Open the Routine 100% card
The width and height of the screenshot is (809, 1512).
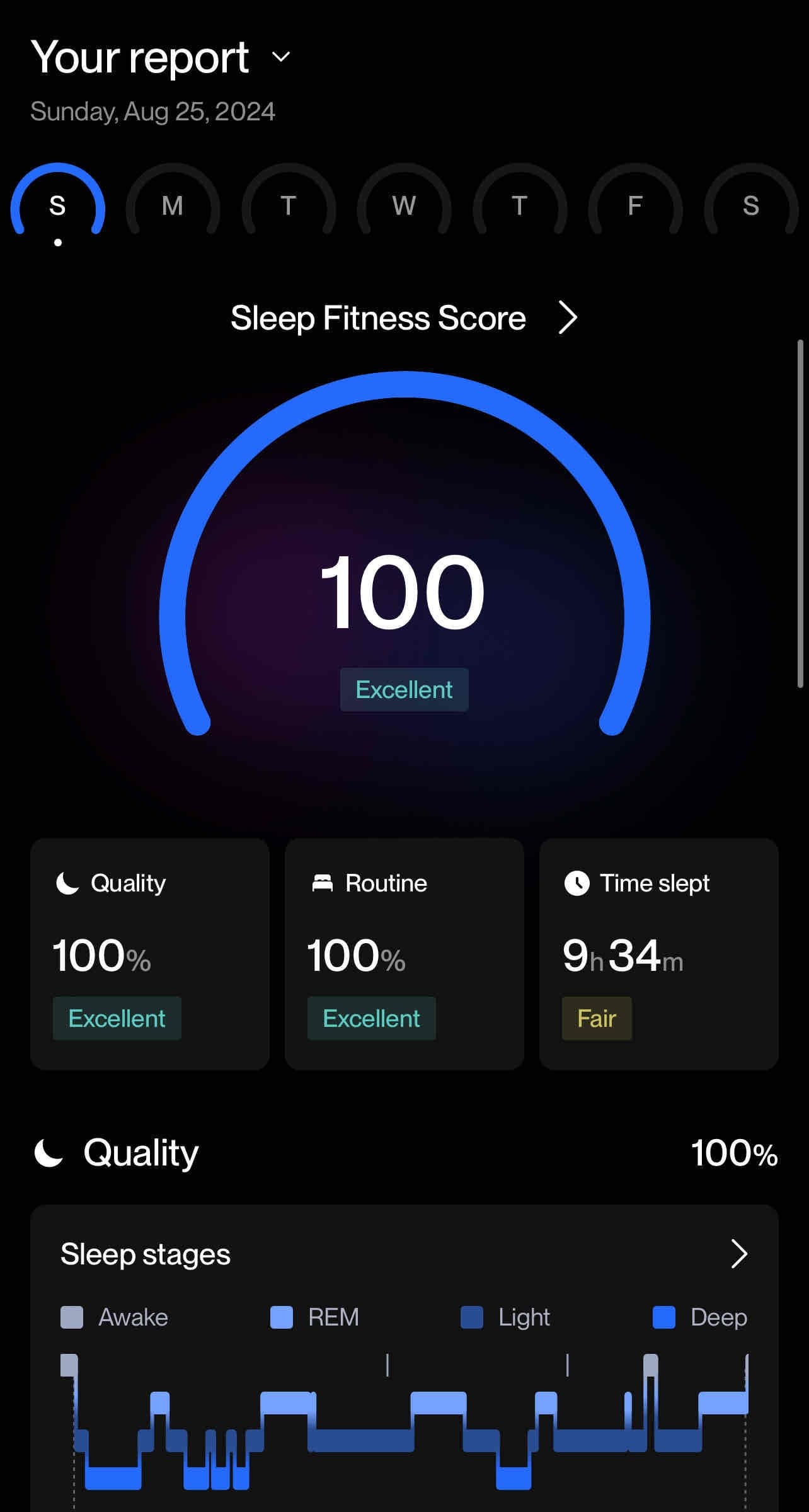pos(404,953)
